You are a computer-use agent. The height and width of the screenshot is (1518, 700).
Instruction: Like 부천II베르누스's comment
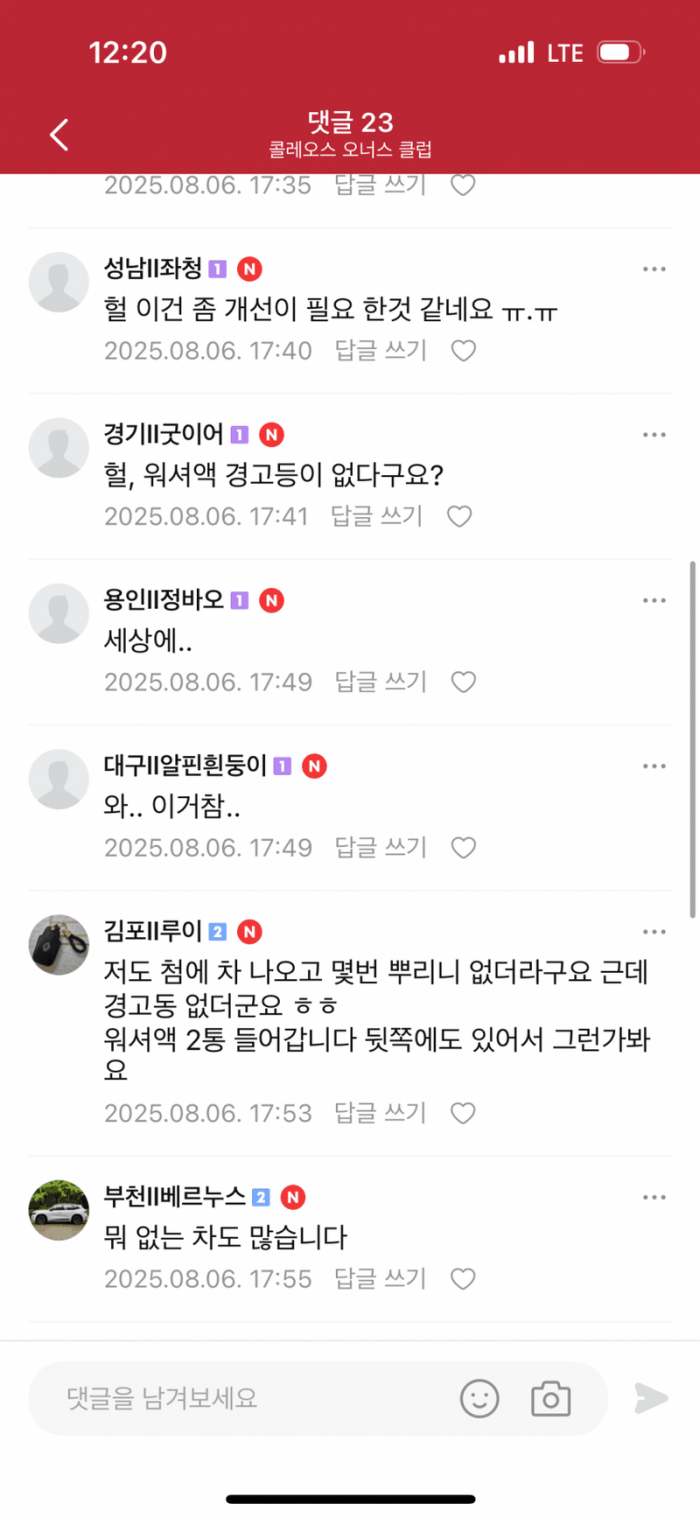(463, 1279)
